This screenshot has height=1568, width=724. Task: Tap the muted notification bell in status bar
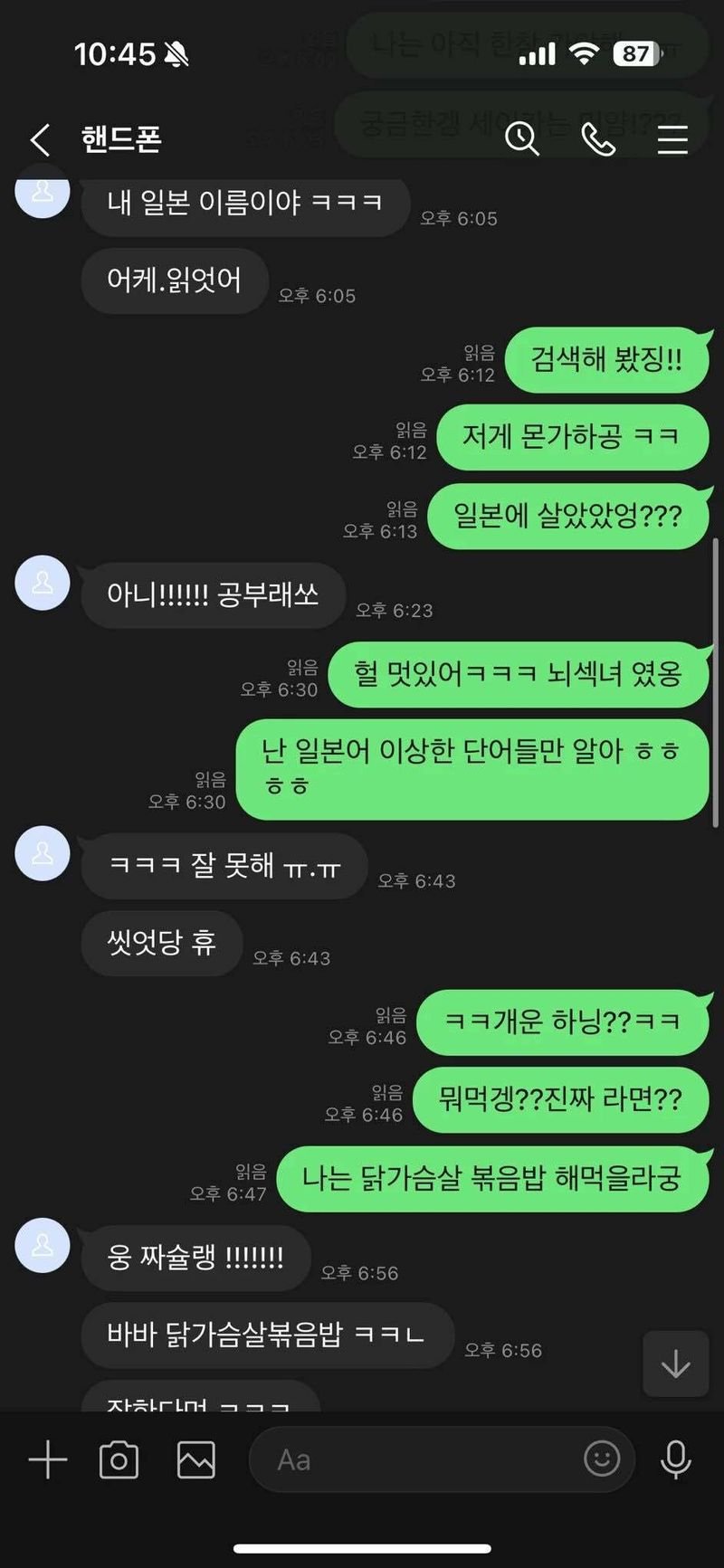pyautogui.click(x=177, y=54)
